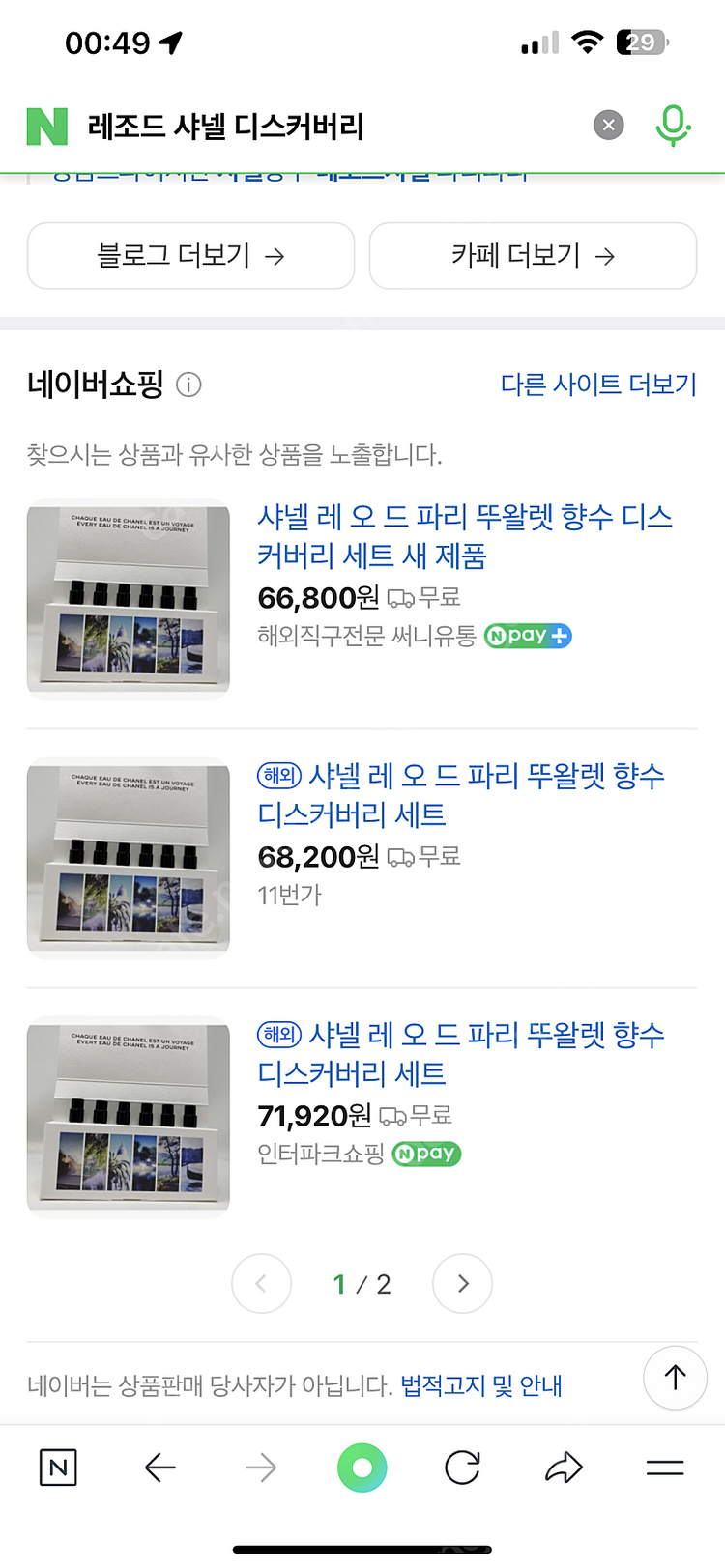This screenshot has height=1568, width=725.
Task: Clear the search query with the X icon
Action: [608, 125]
